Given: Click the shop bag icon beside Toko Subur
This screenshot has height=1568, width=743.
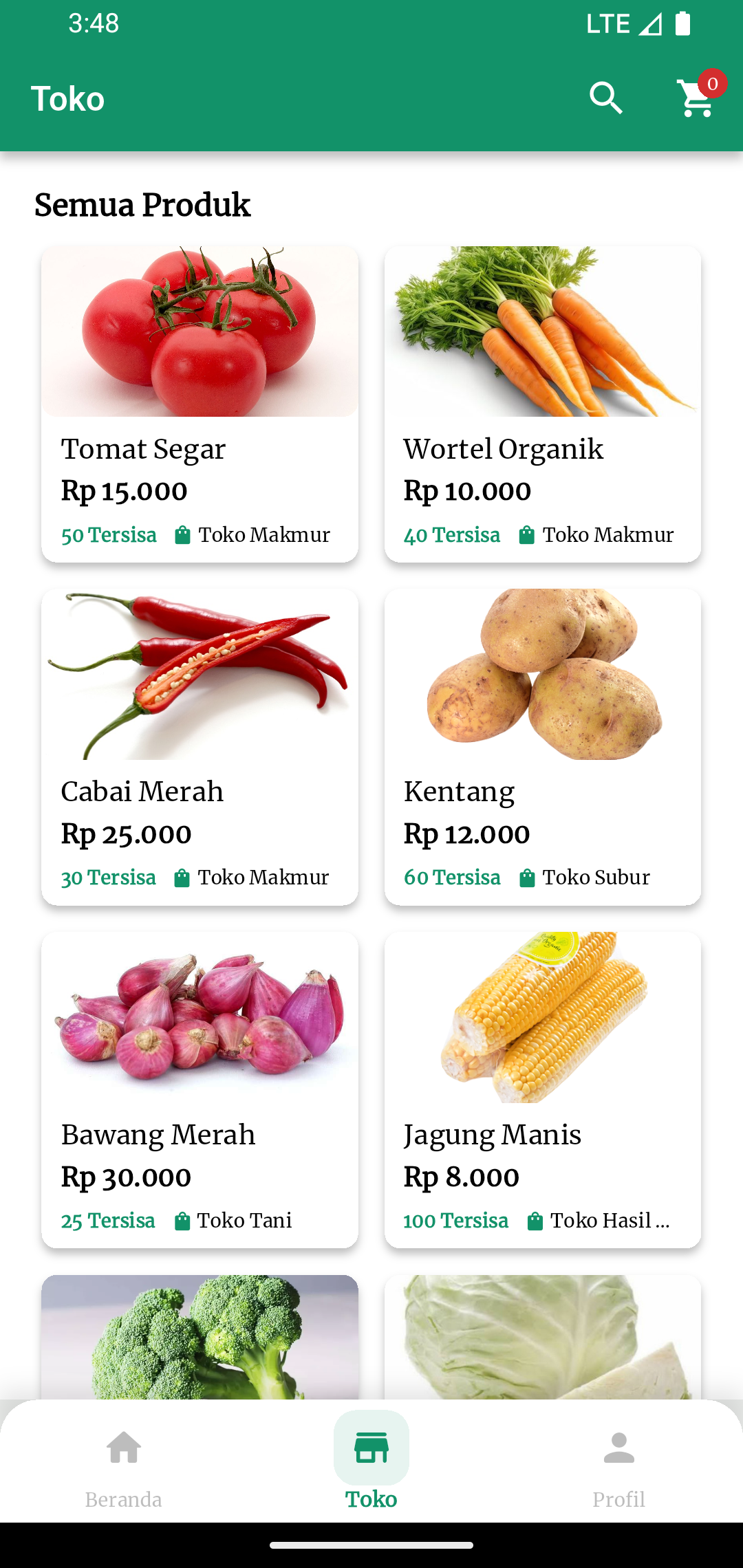Looking at the screenshot, I should coord(526,877).
